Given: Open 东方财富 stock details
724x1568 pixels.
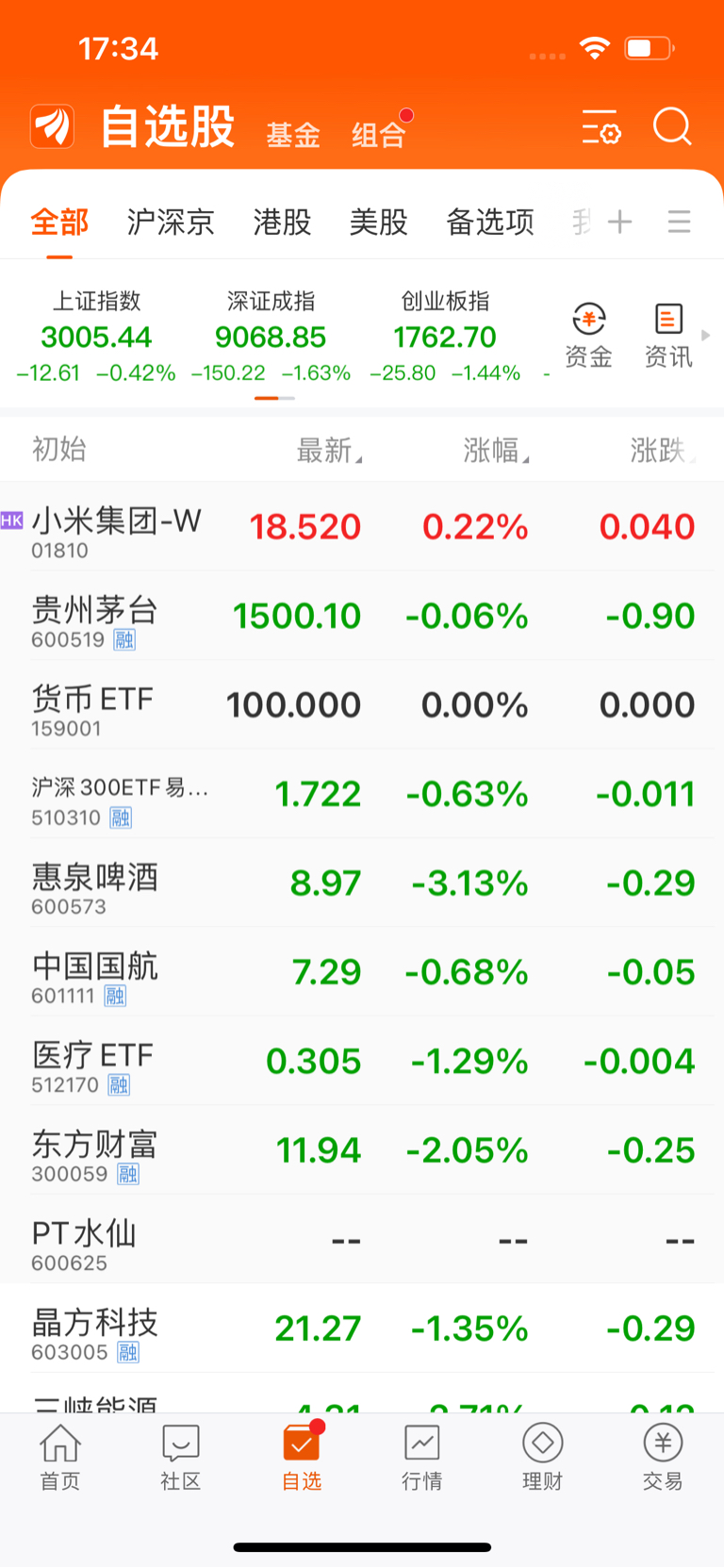Looking at the screenshot, I should tap(94, 1151).
